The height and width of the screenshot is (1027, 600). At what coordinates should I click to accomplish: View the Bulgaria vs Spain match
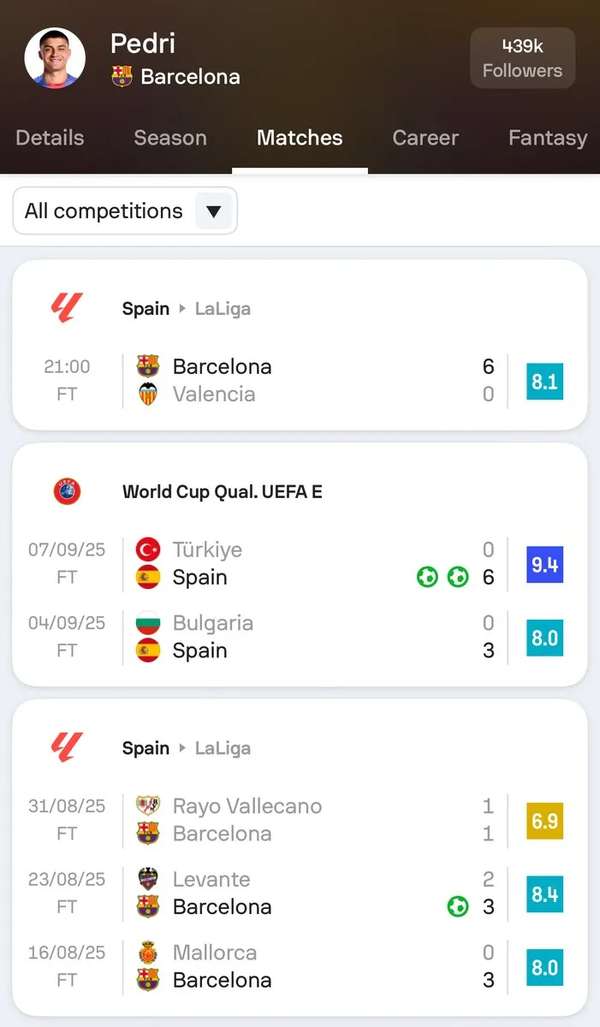tap(300, 637)
